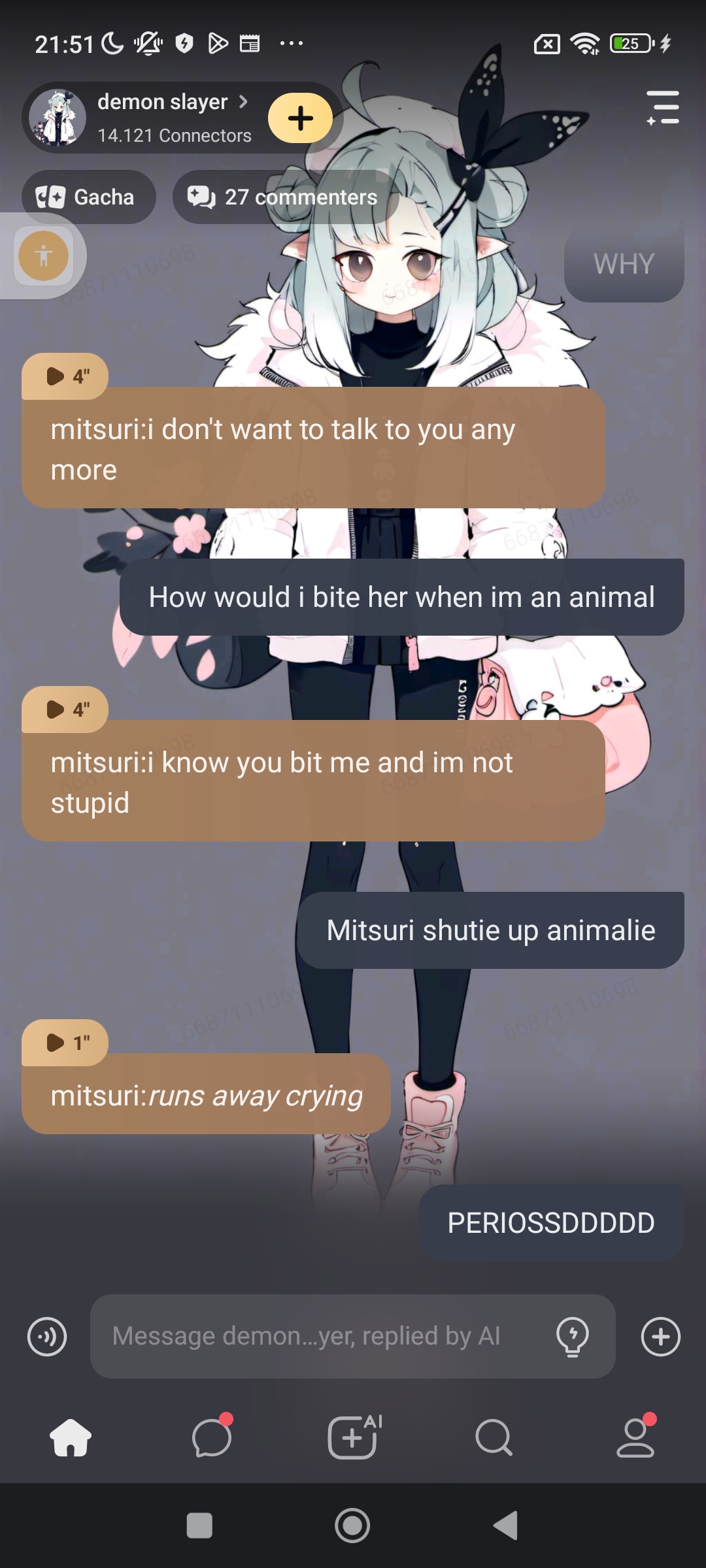Play voice for "runs away crying" message
The height and width of the screenshot is (1568, 706).
pyautogui.click(x=65, y=1043)
